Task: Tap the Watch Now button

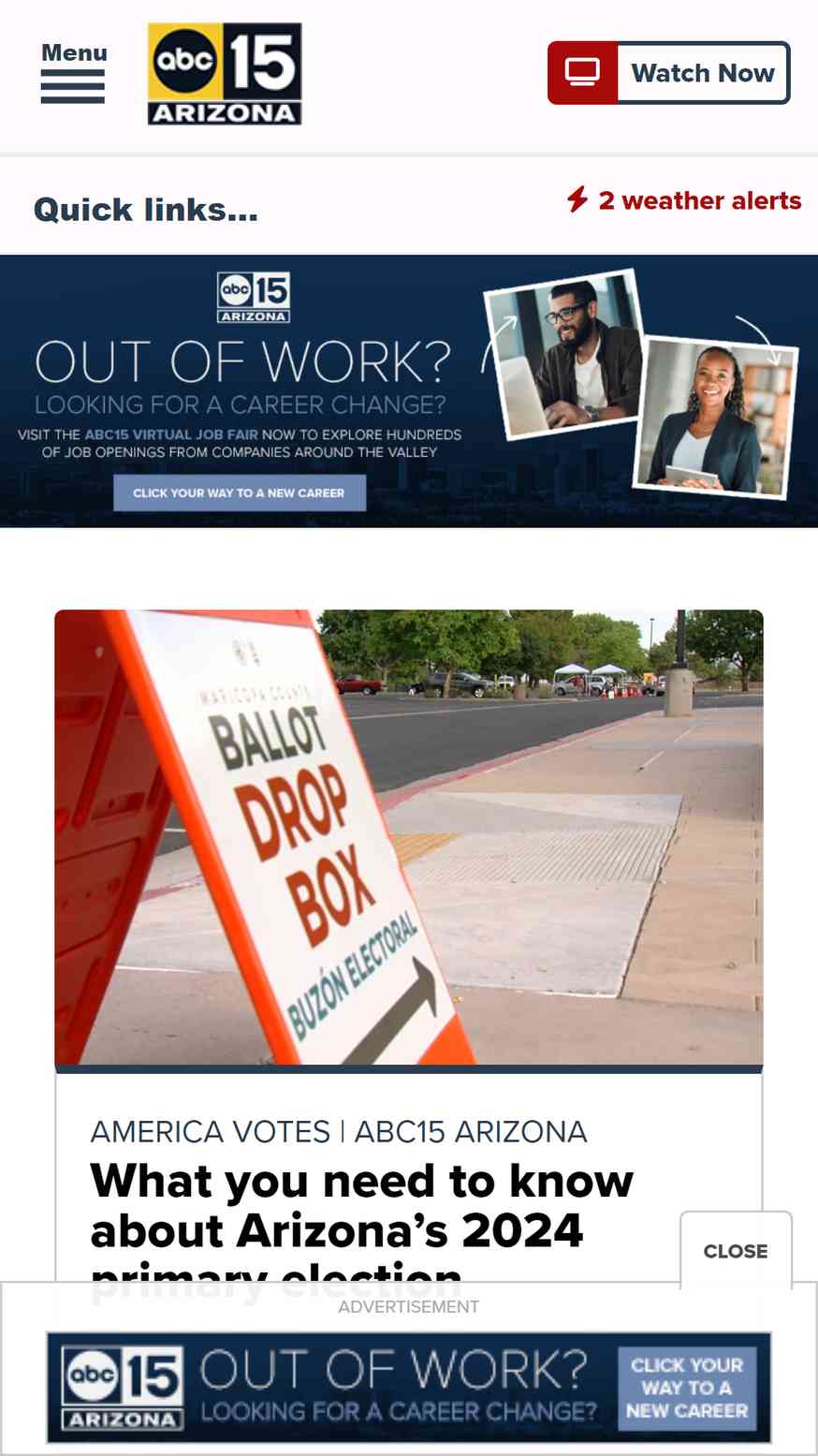Action: click(x=668, y=73)
